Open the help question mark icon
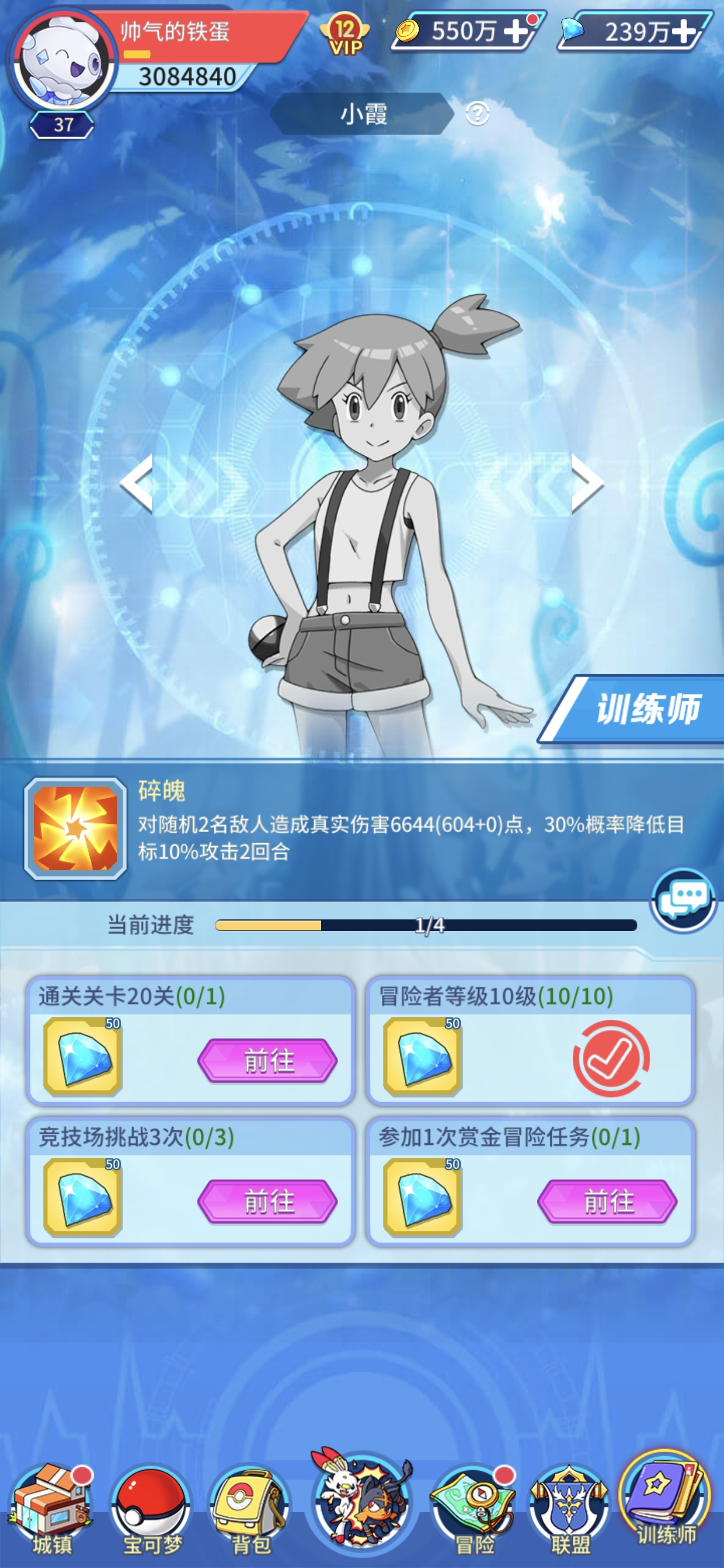The width and height of the screenshot is (724, 1568). (x=477, y=114)
